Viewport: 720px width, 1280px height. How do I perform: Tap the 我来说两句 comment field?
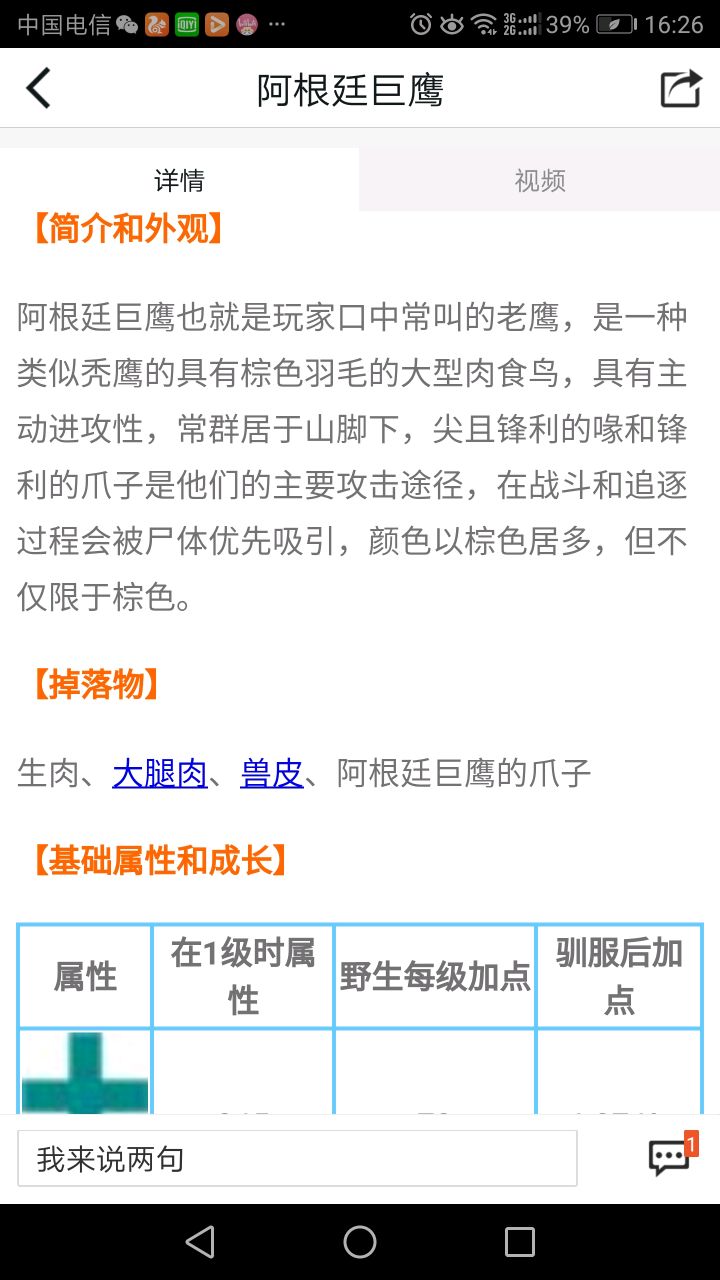pos(297,1159)
